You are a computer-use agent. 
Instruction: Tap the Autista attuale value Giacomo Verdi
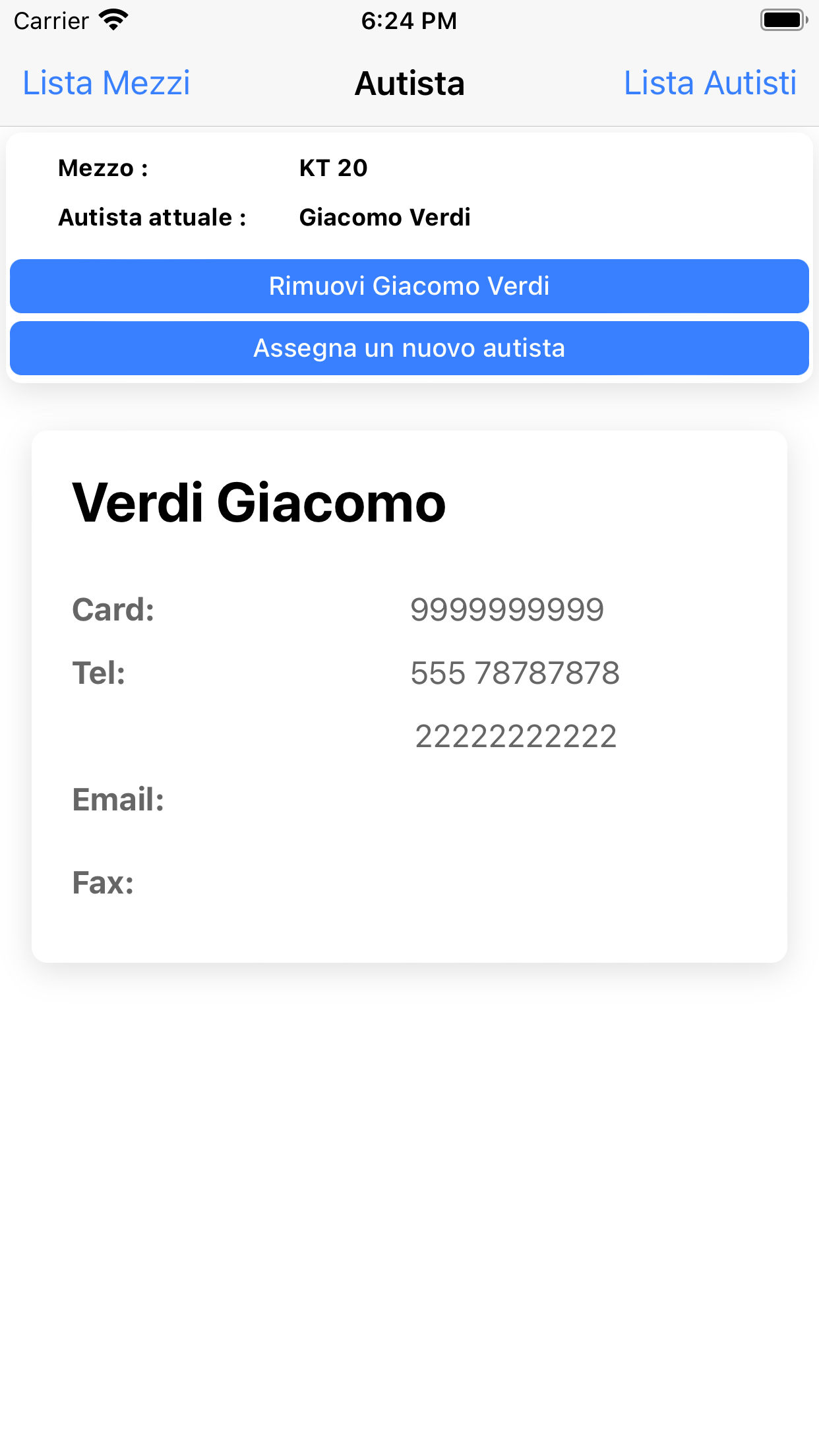click(x=384, y=217)
